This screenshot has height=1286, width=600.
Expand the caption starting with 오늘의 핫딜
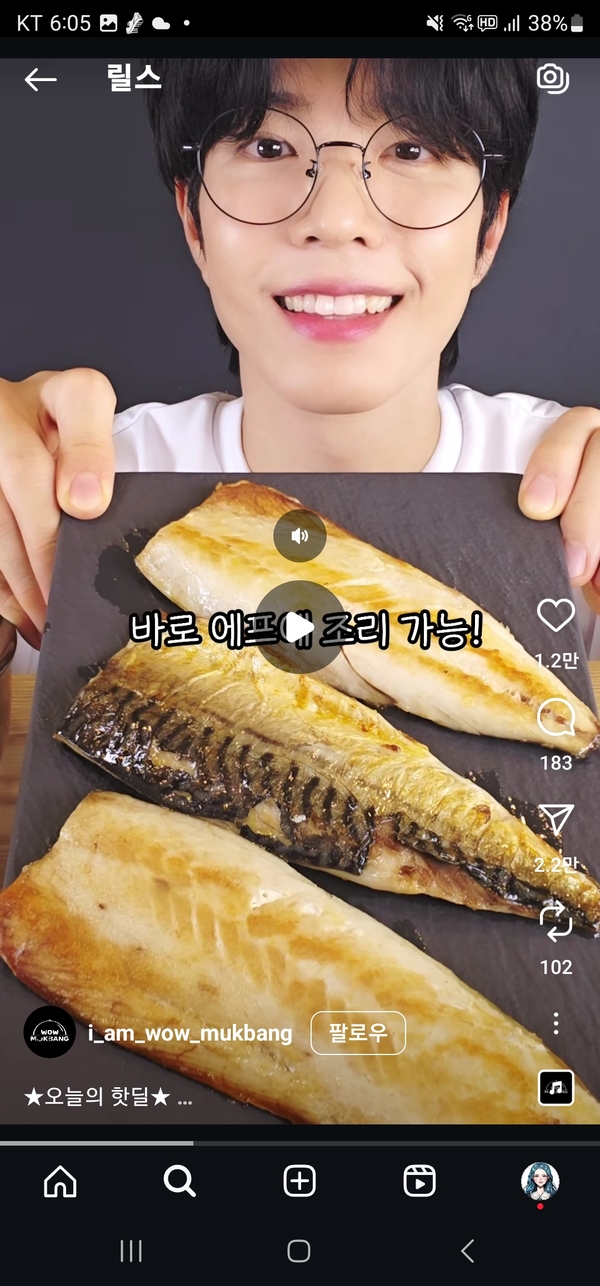[108, 1098]
